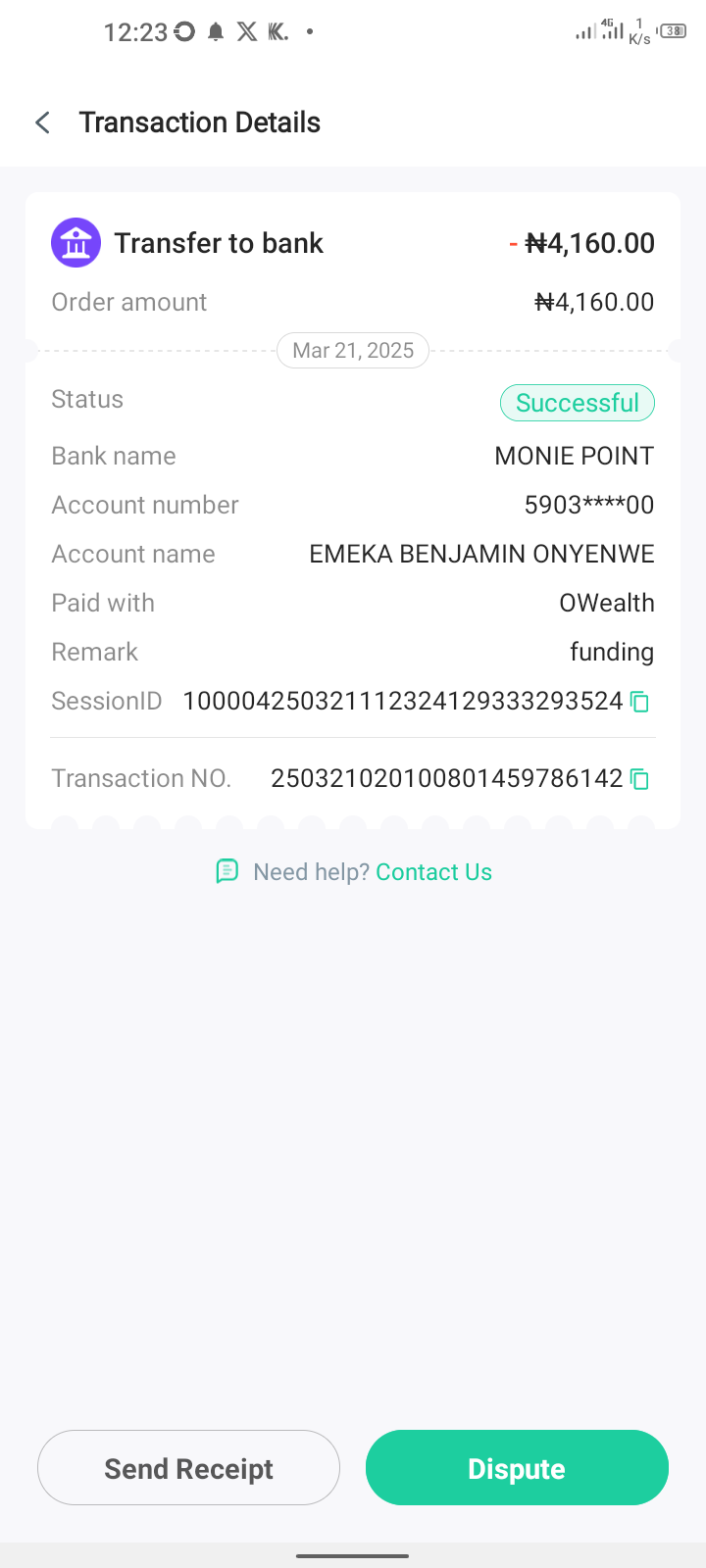This screenshot has width=706, height=1568.
Task: Go back from Transaction Details
Action: pyautogui.click(x=43, y=122)
